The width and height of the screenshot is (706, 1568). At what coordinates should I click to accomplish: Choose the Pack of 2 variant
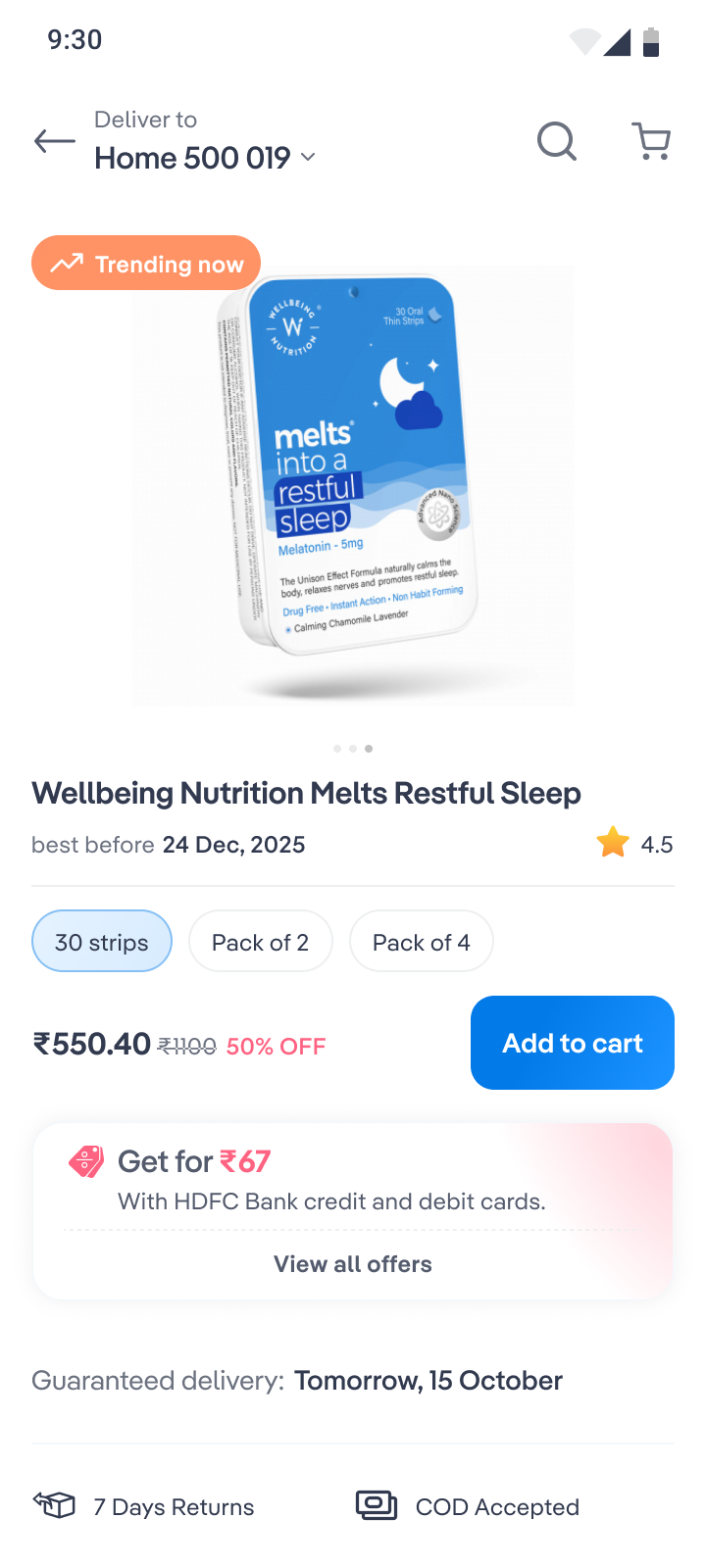tap(261, 942)
